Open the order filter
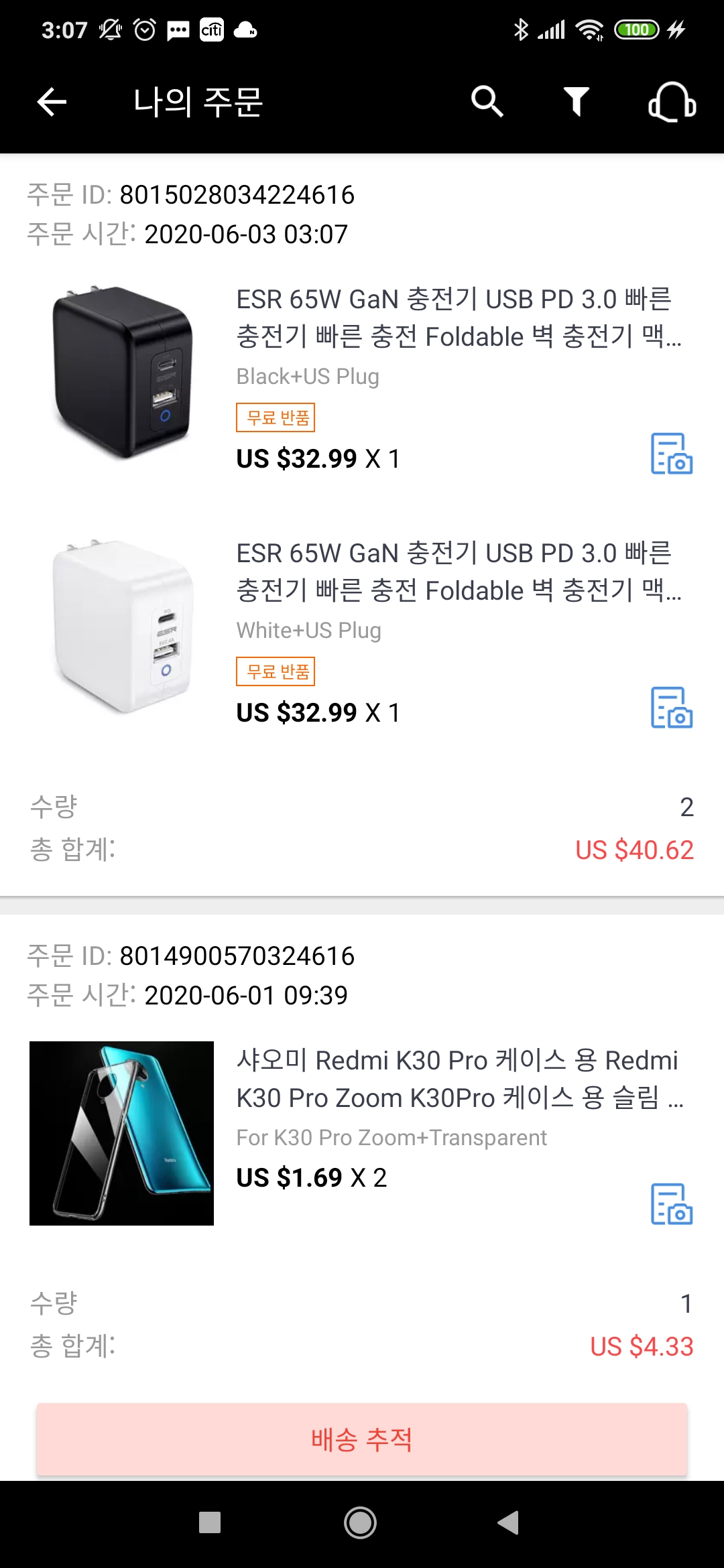This screenshot has width=724, height=1568. 576,102
